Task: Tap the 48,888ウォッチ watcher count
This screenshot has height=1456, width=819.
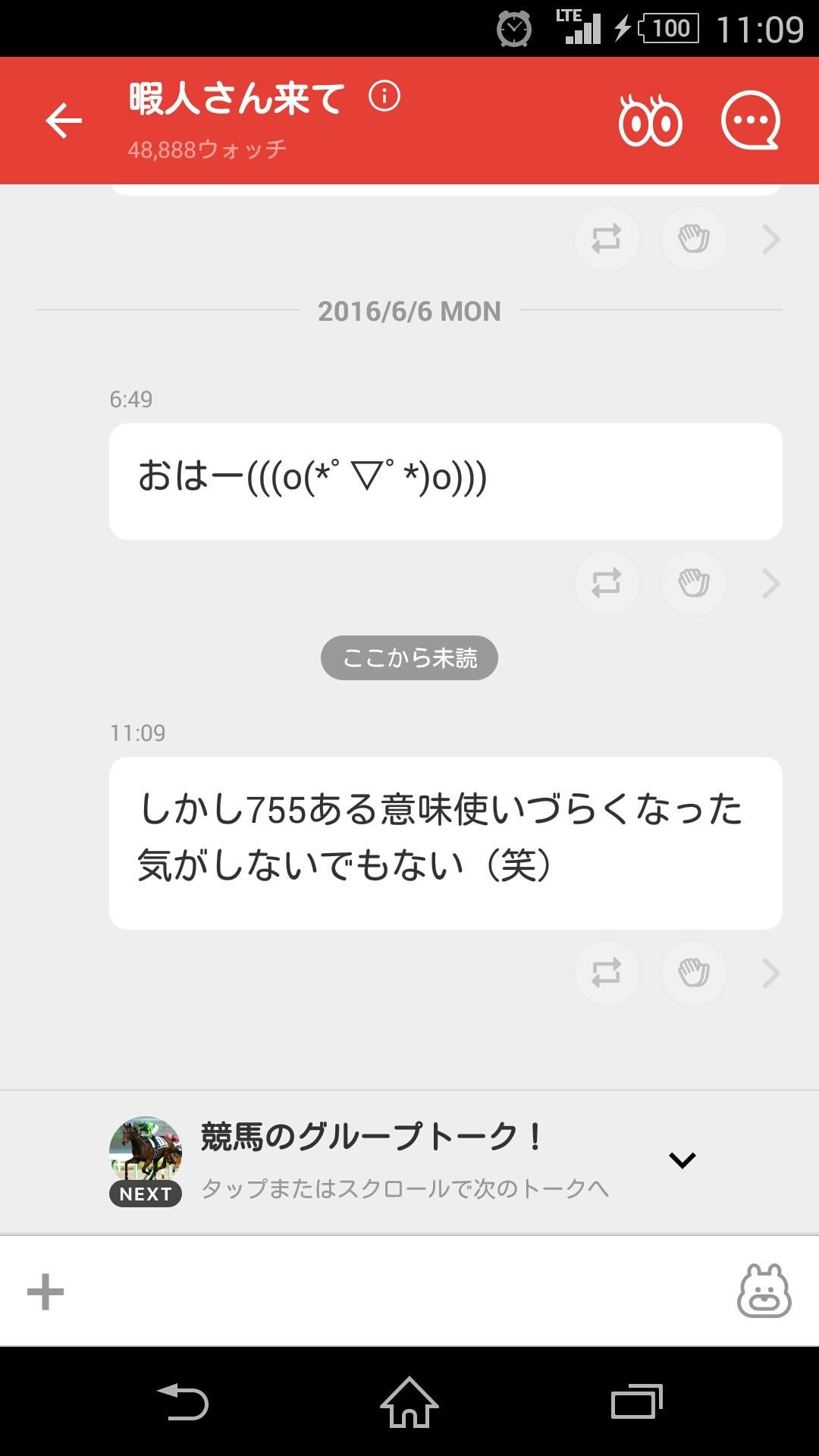Action: 206,150
